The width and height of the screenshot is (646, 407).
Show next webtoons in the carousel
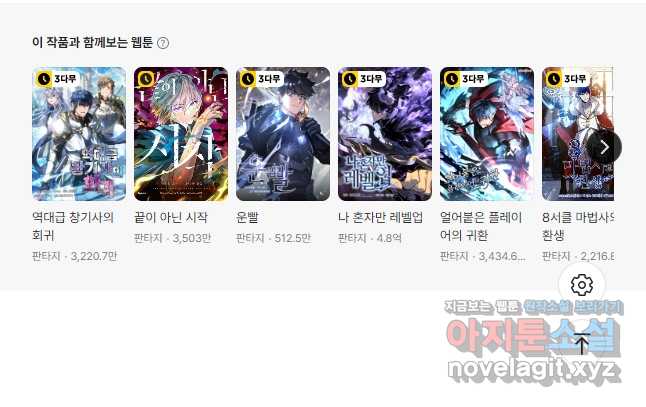[x=605, y=146]
